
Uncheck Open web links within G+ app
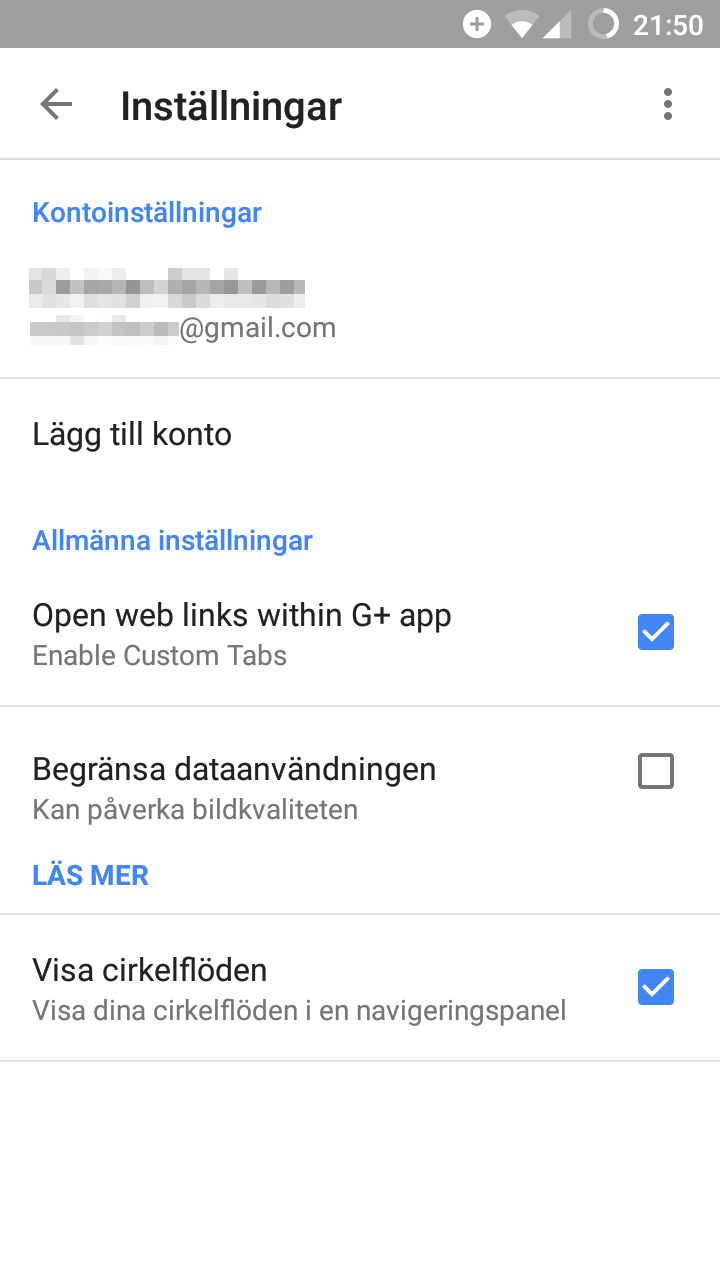[x=656, y=632]
